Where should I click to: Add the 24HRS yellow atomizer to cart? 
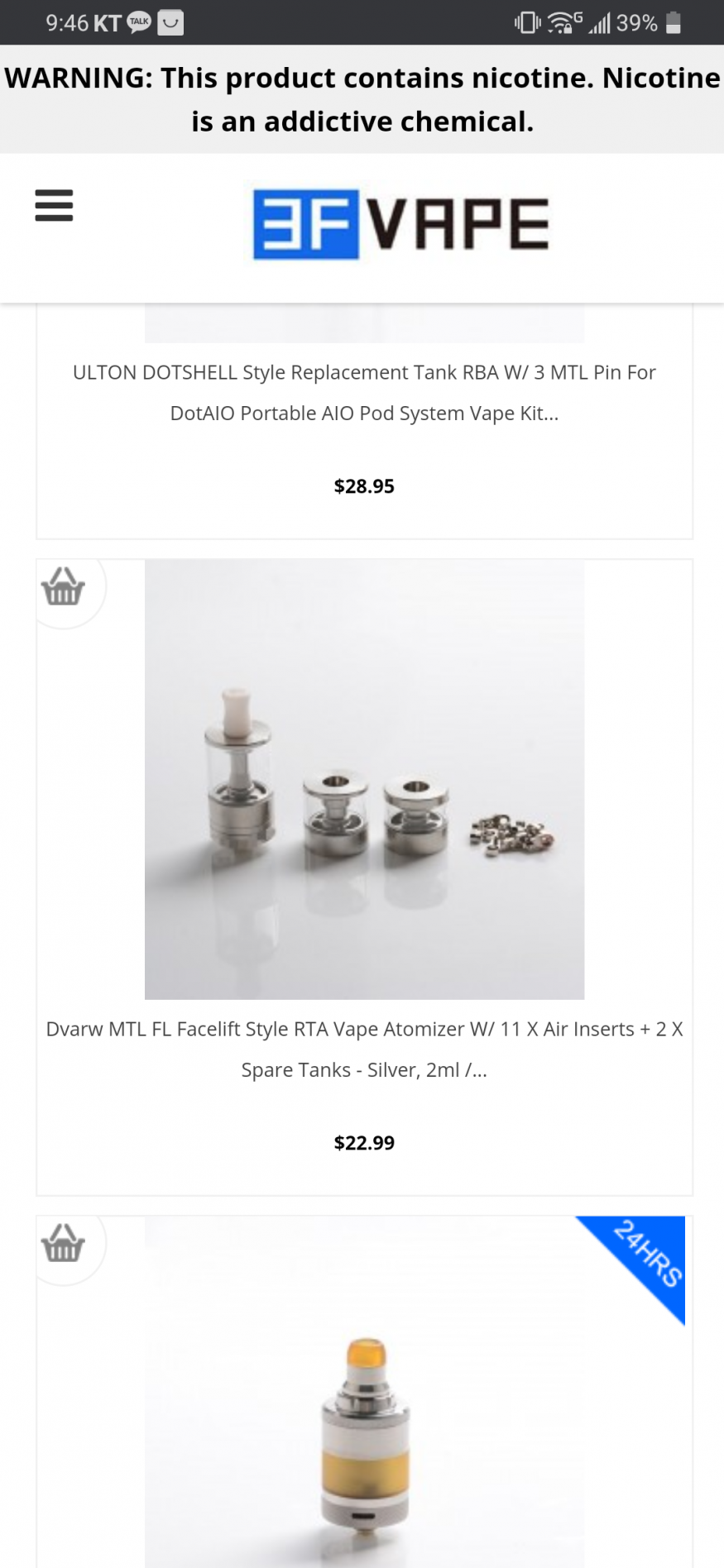(63, 1242)
